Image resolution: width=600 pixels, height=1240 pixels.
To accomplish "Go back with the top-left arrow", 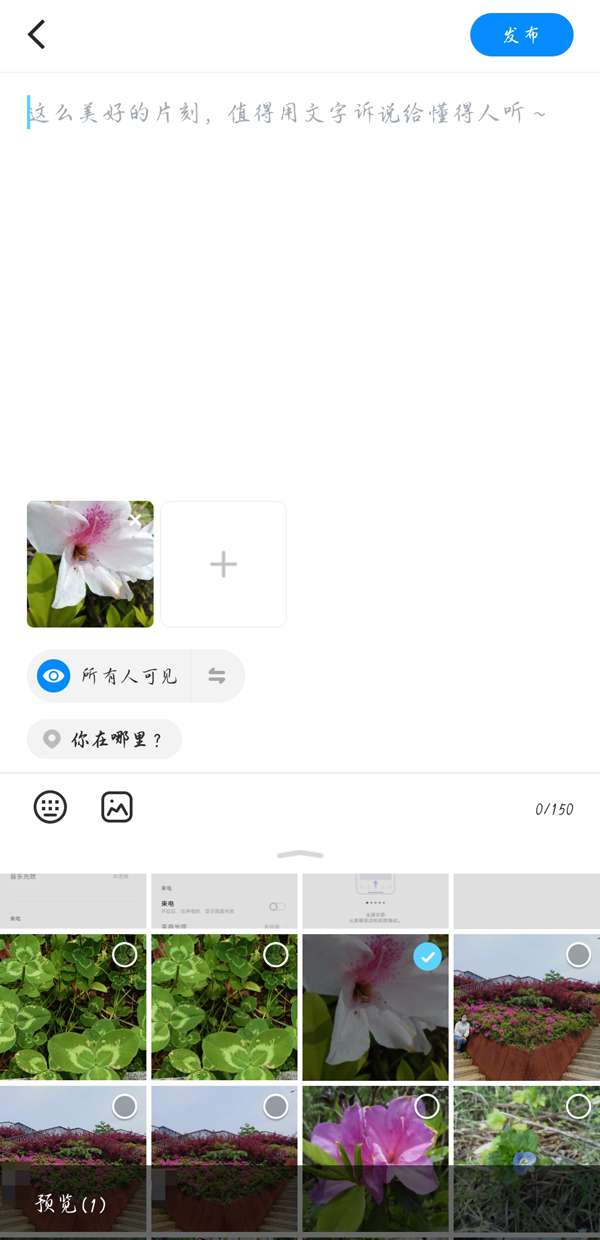I will [x=37, y=35].
